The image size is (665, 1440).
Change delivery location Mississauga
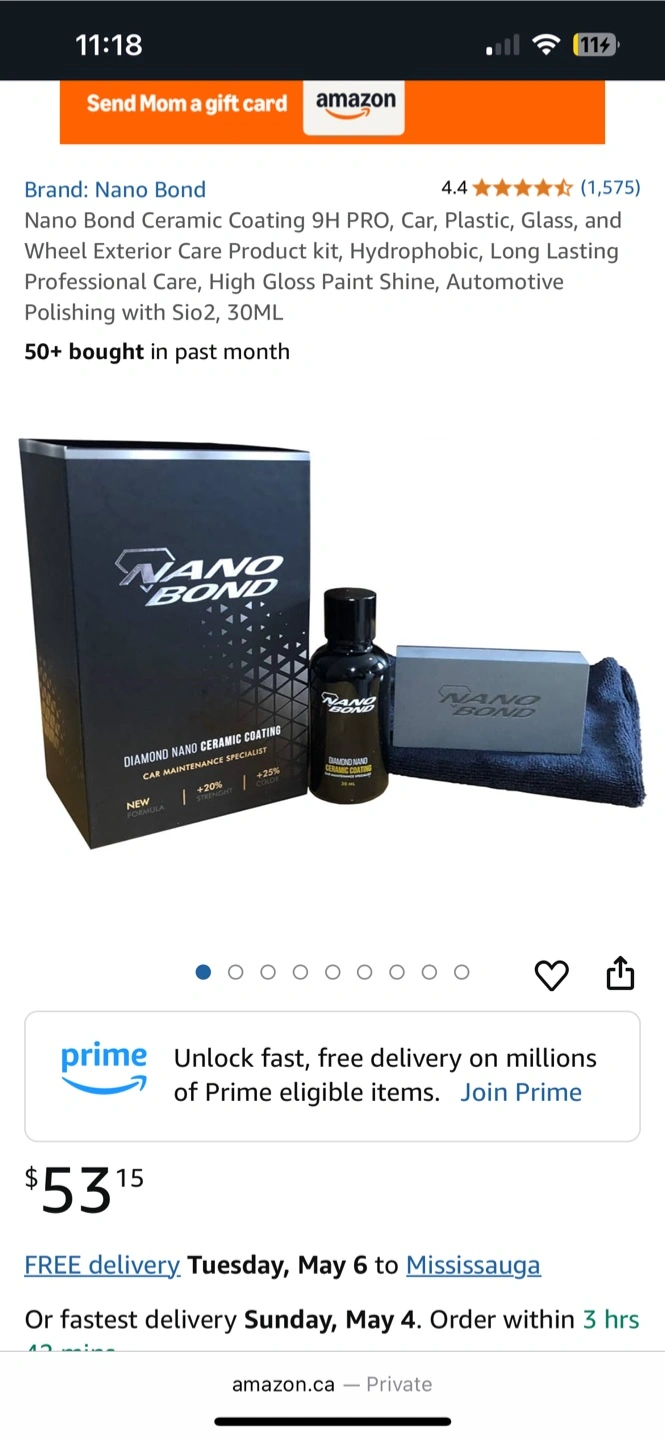tap(473, 1265)
